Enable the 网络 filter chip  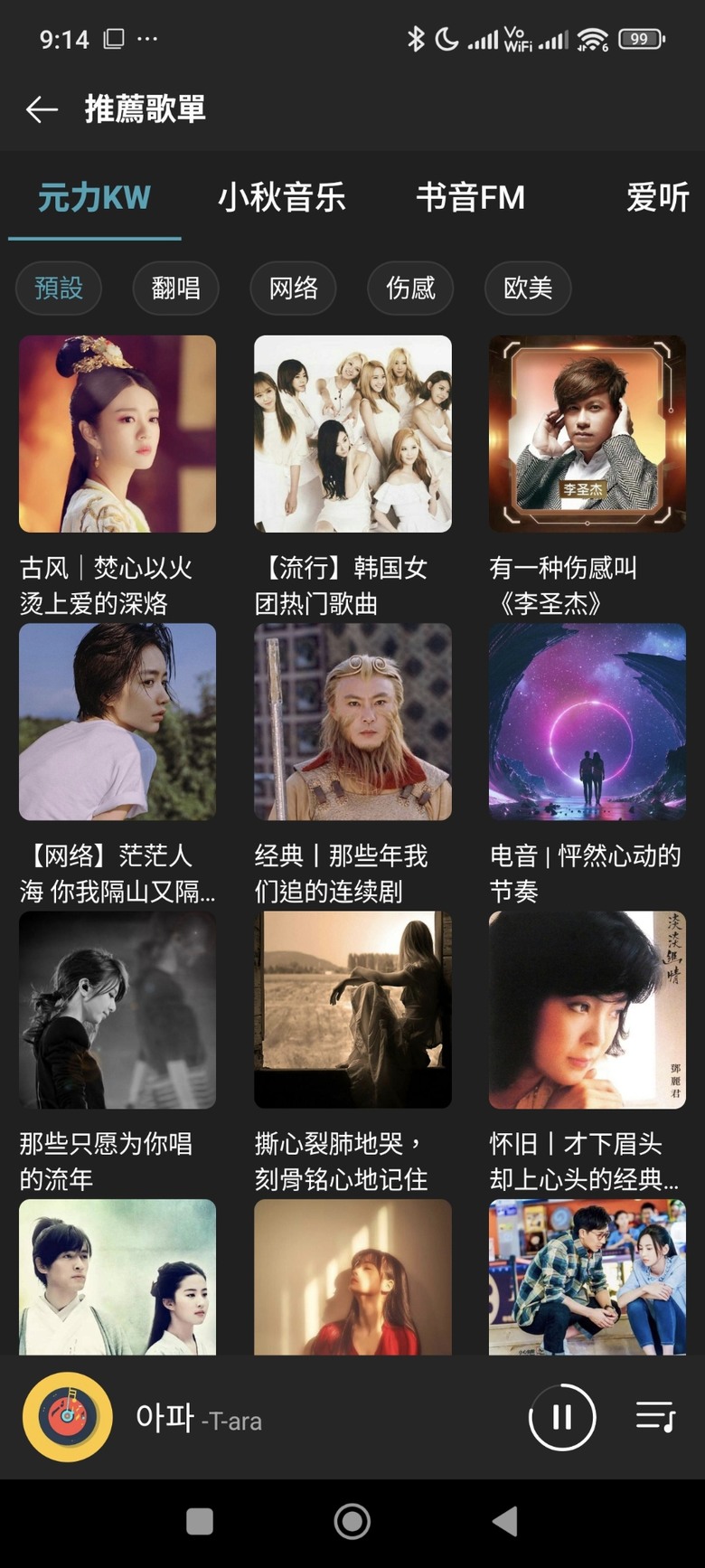tap(293, 288)
